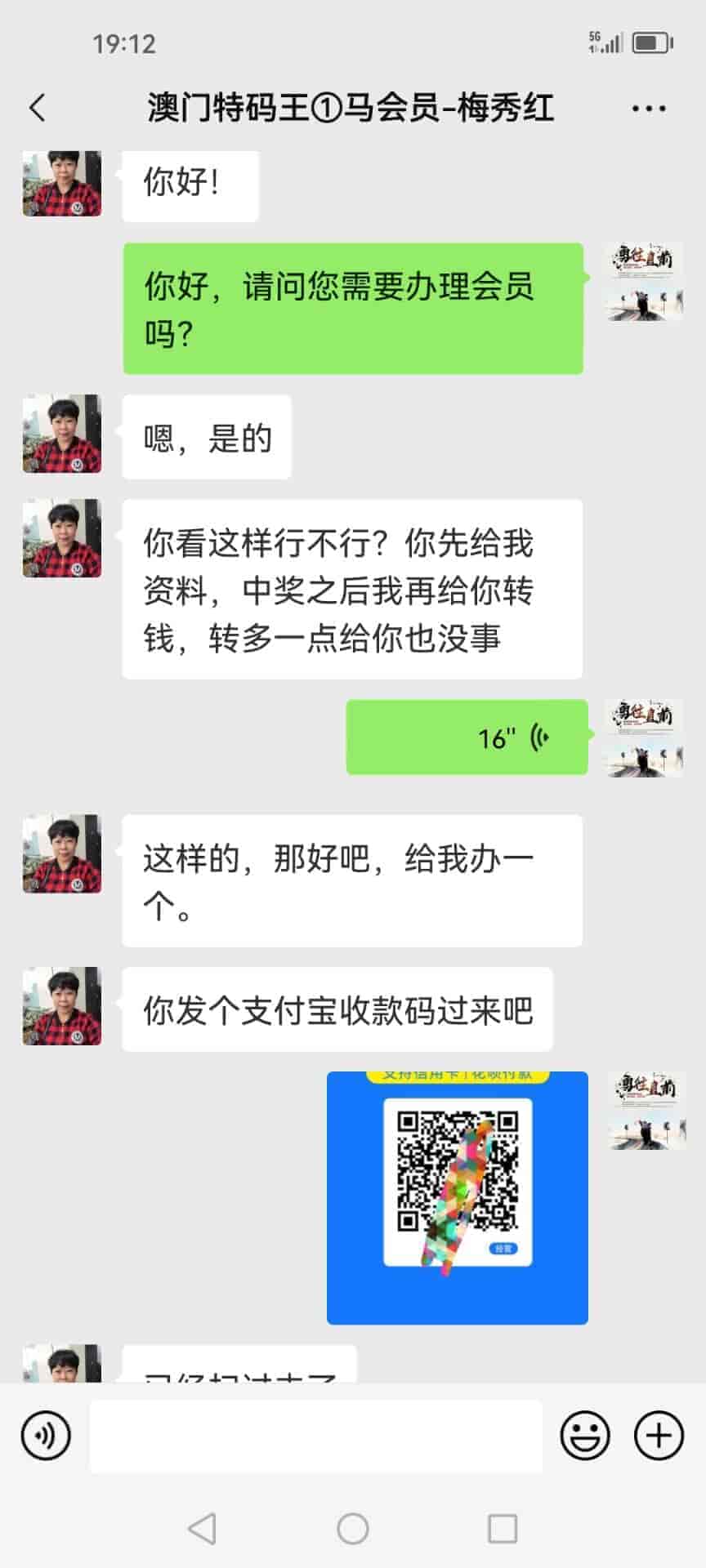The width and height of the screenshot is (706, 1568).
Task: View contact avatar beside 你好! message
Action: (62, 183)
